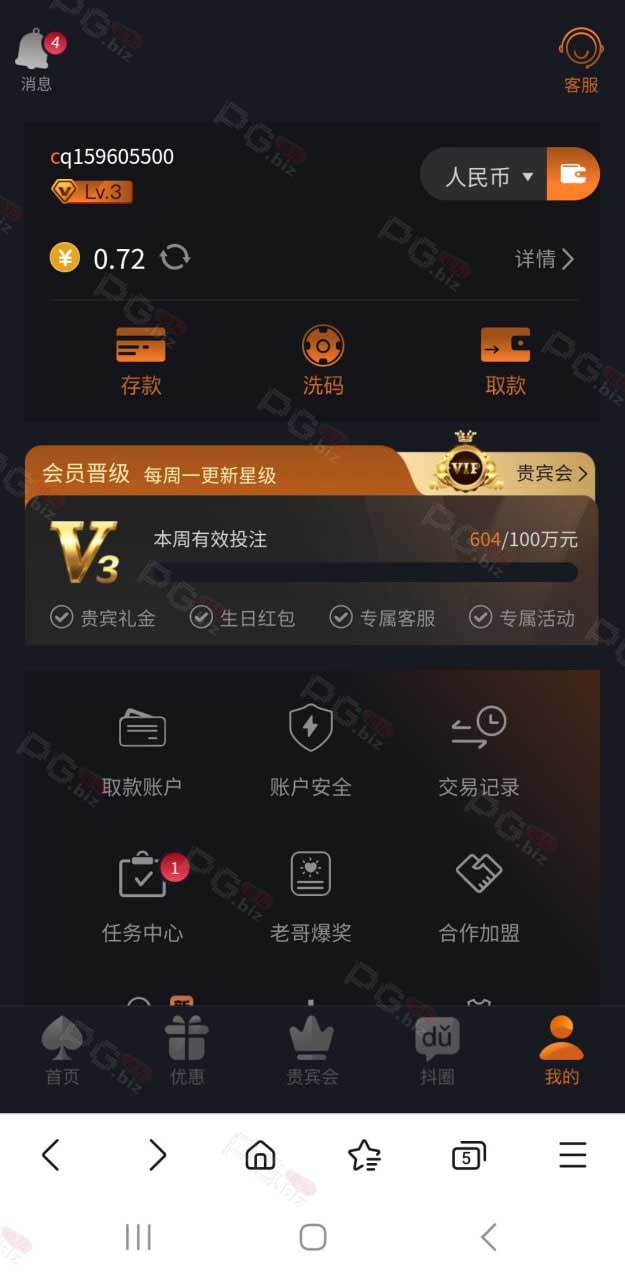The image size is (625, 1280).
Task: Switch to the 优惠 promotions tab
Action: 187,1051
